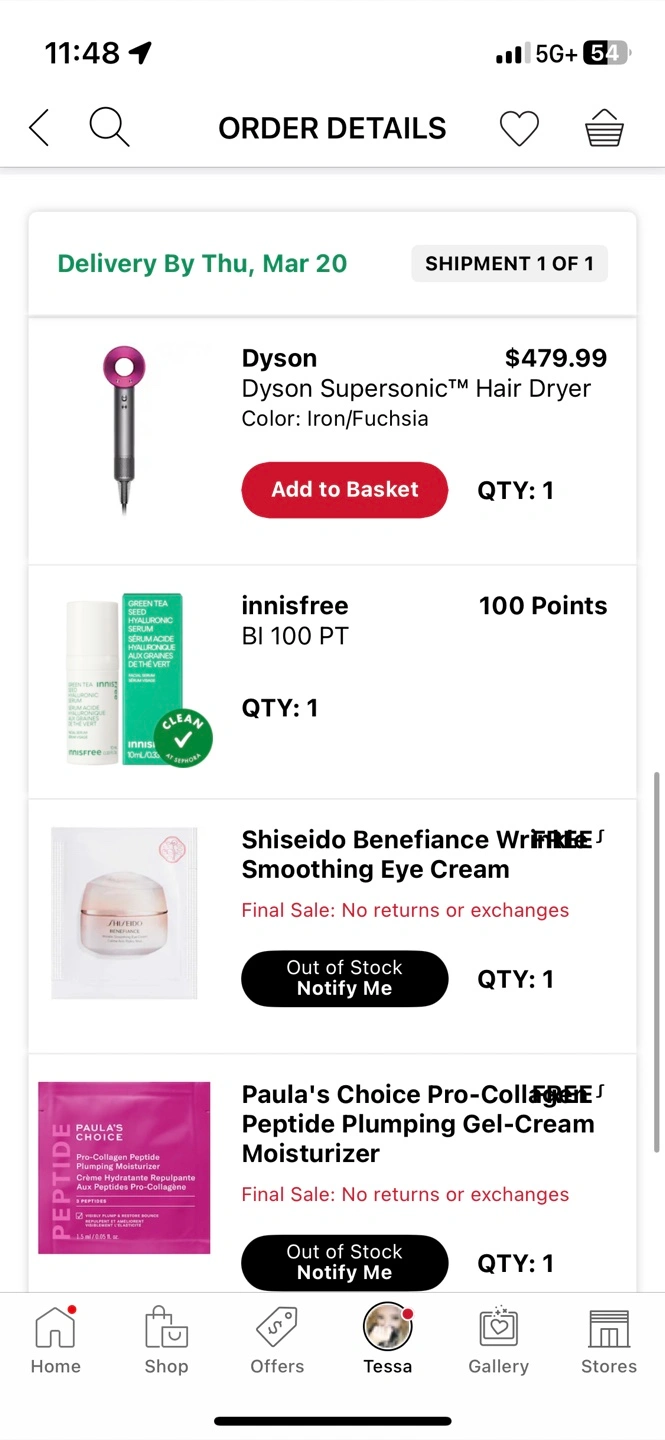
Task: Open the Dyson hair dryer product image
Action: tap(124, 430)
